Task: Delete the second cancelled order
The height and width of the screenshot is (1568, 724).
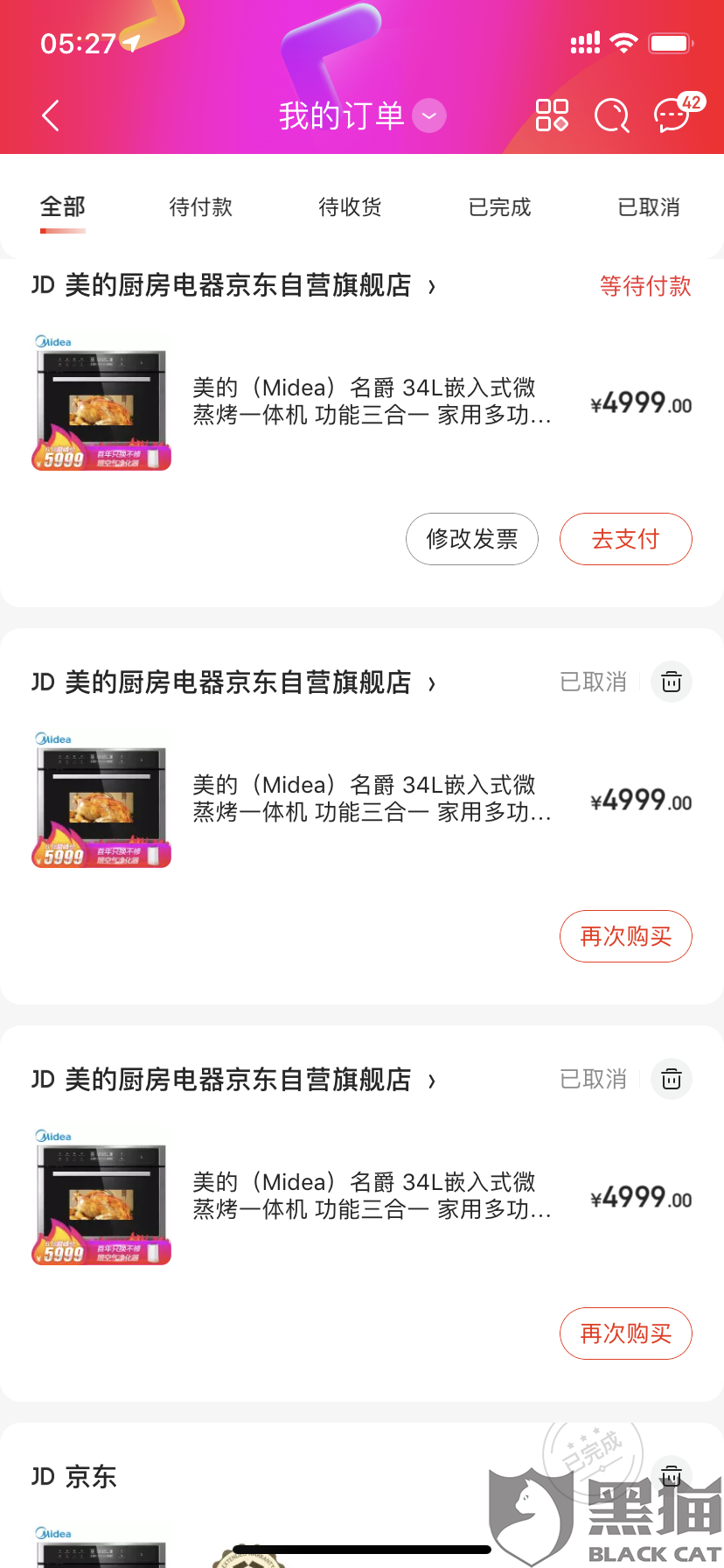Action: click(x=672, y=1079)
